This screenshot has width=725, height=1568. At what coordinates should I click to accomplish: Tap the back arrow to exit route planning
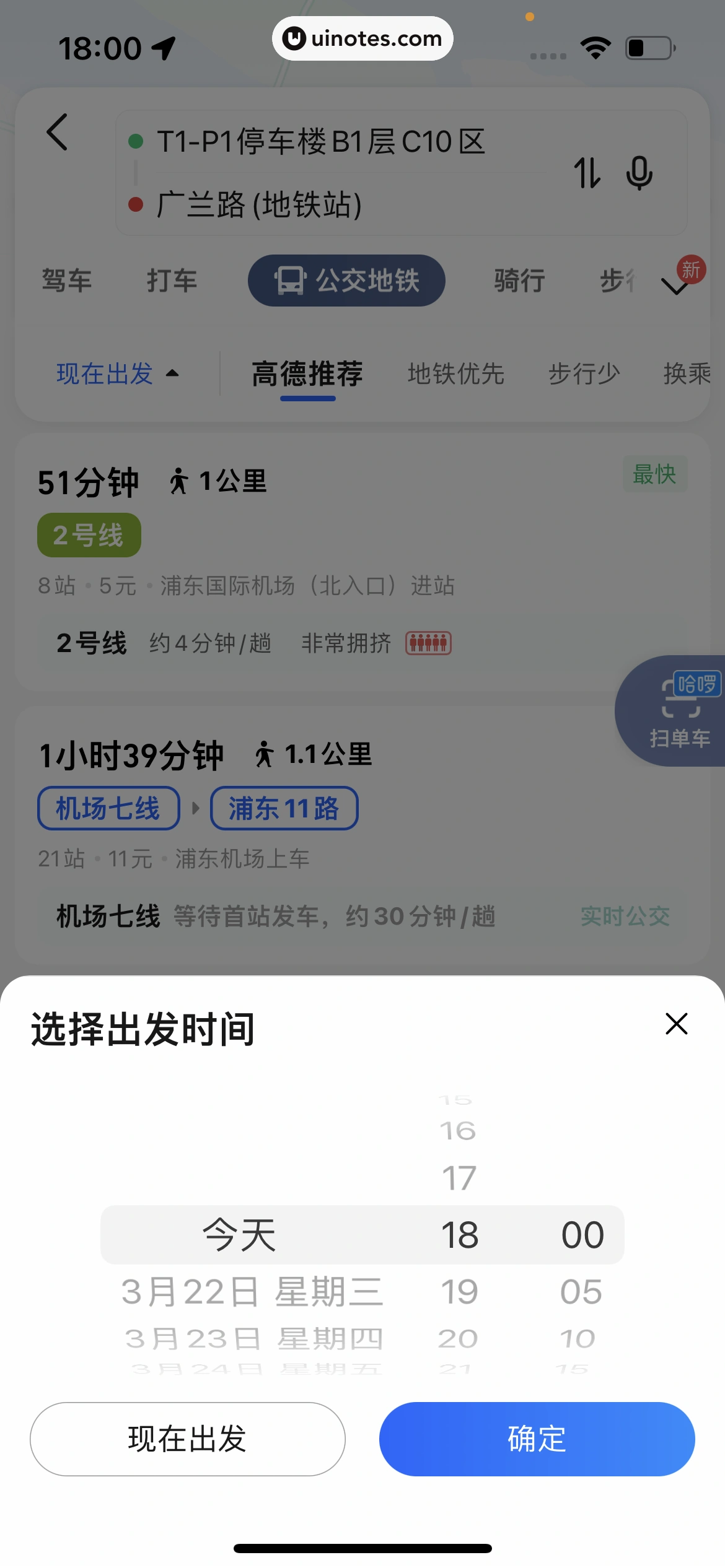click(x=58, y=133)
